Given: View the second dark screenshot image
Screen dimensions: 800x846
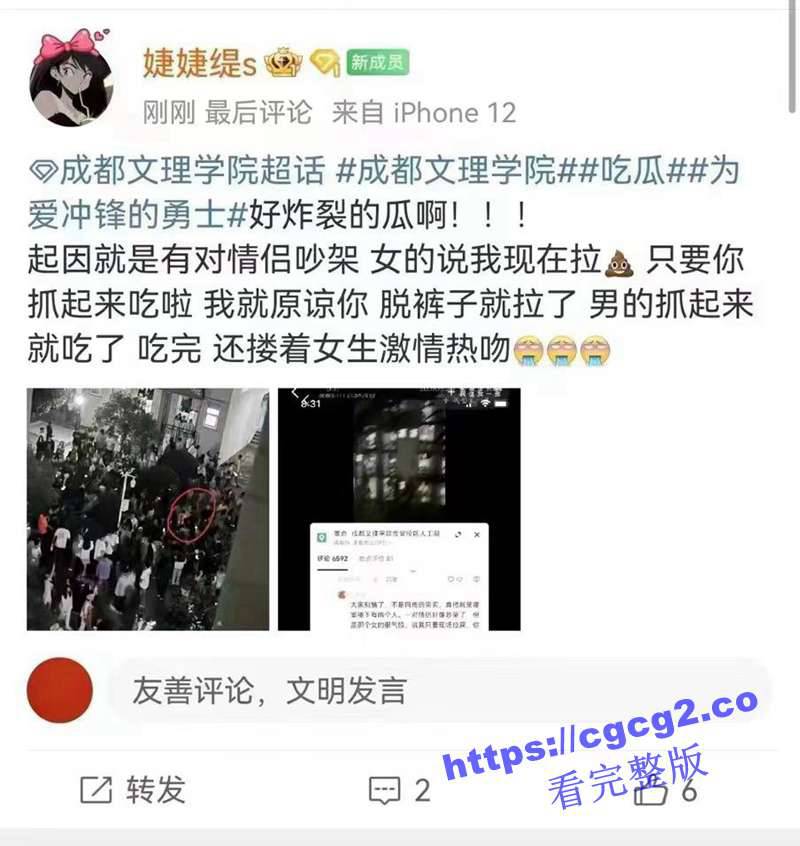Looking at the screenshot, I should point(398,510).
